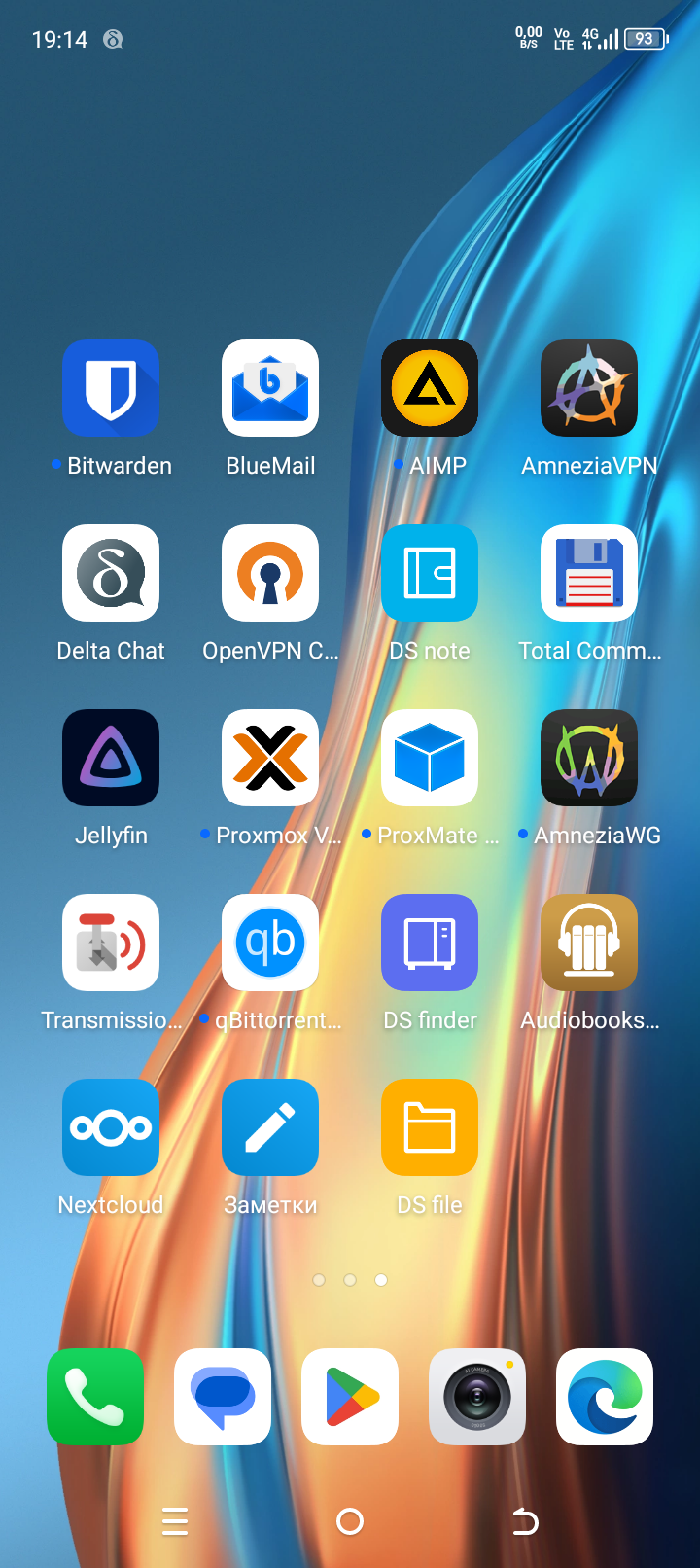Screen dimensions: 700x1568
Task: Launch AmneziaWG
Action: coord(589,758)
